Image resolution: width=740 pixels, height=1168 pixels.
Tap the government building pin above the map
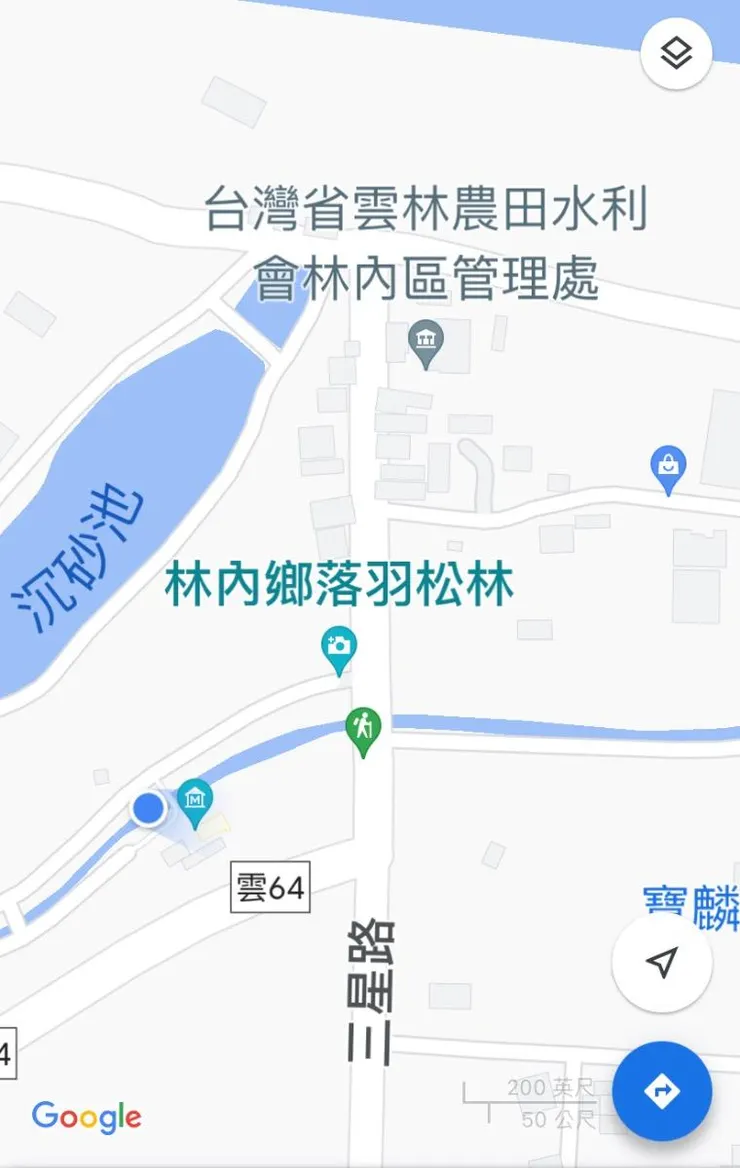[x=427, y=339]
